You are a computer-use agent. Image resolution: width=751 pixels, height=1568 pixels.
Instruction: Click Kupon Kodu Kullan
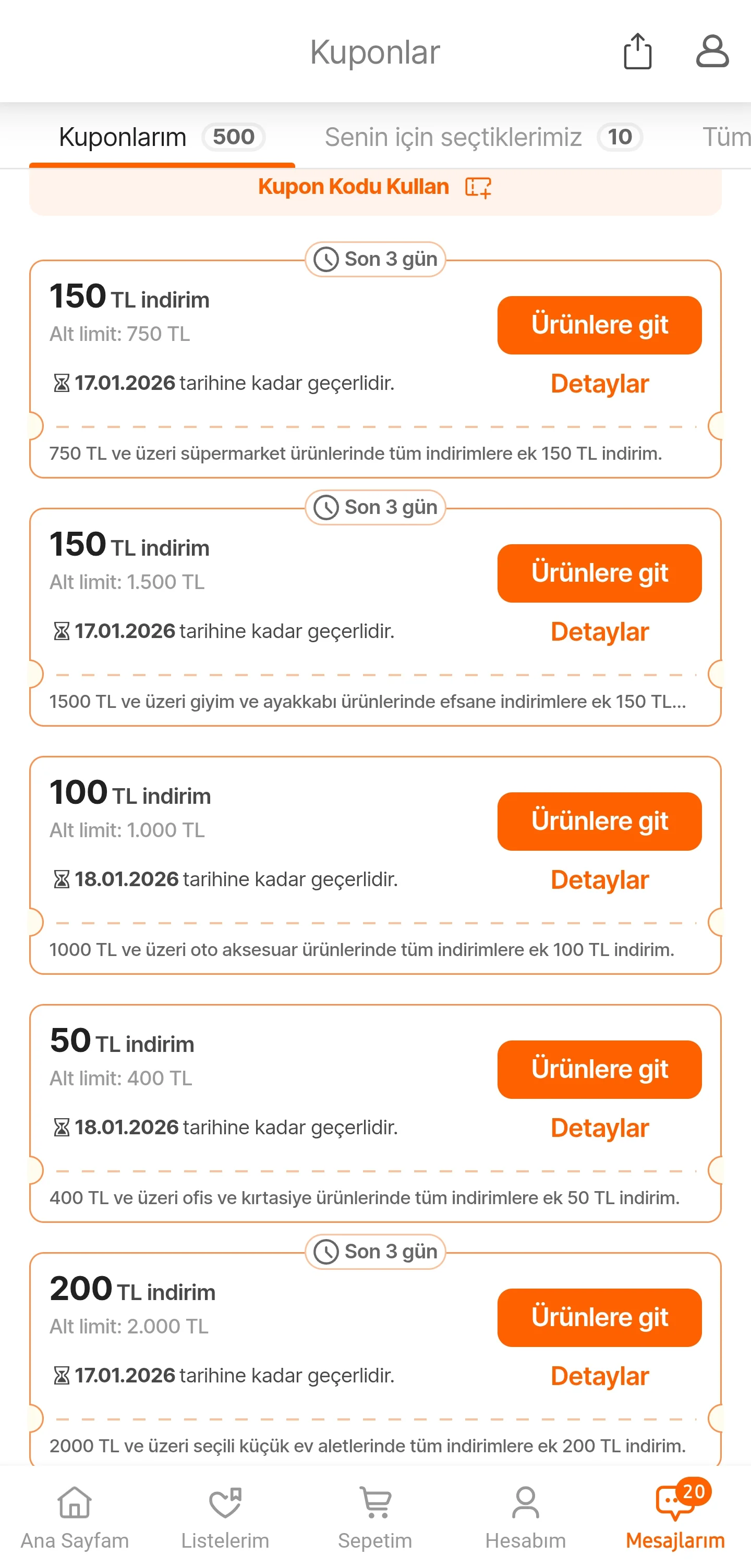click(x=353, y=186)
